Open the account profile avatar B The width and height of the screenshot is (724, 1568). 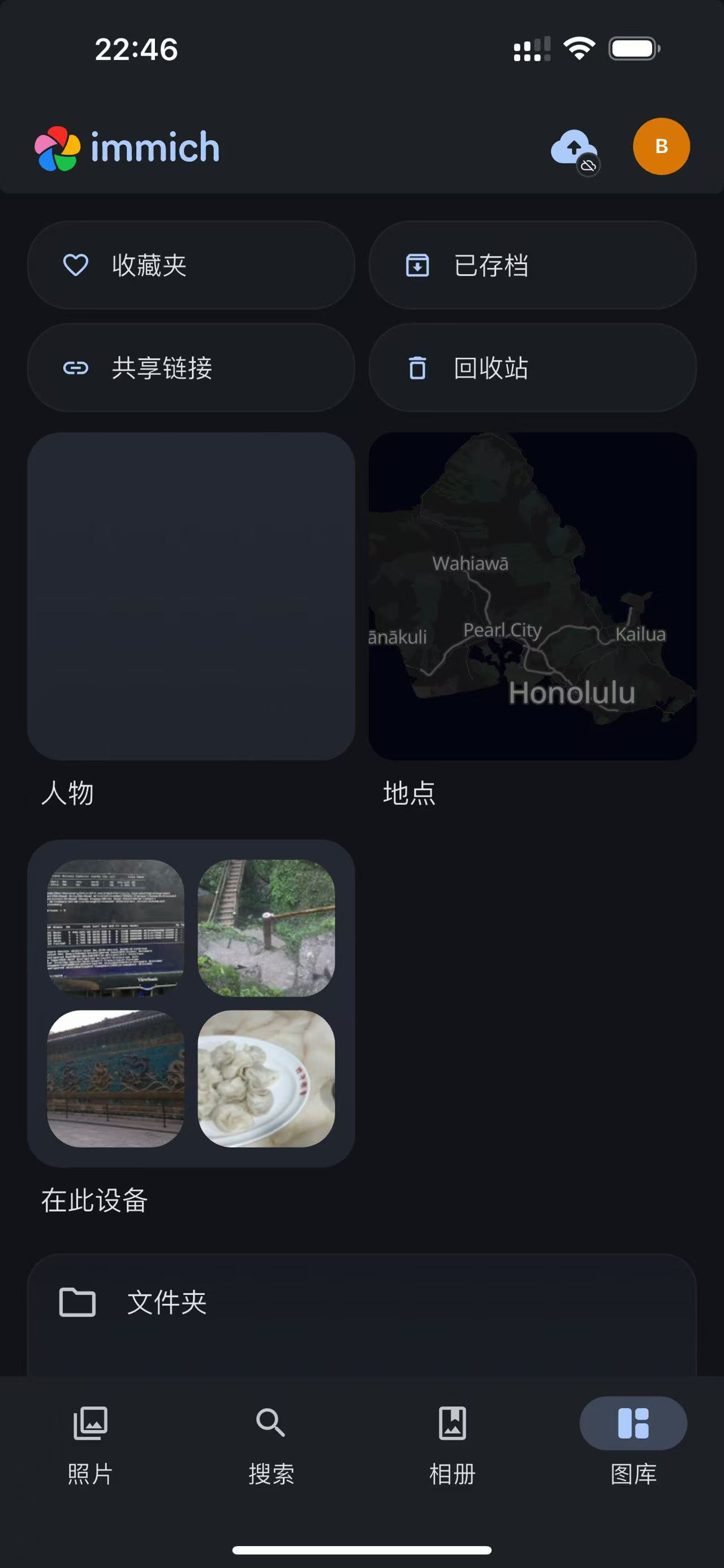661,147
